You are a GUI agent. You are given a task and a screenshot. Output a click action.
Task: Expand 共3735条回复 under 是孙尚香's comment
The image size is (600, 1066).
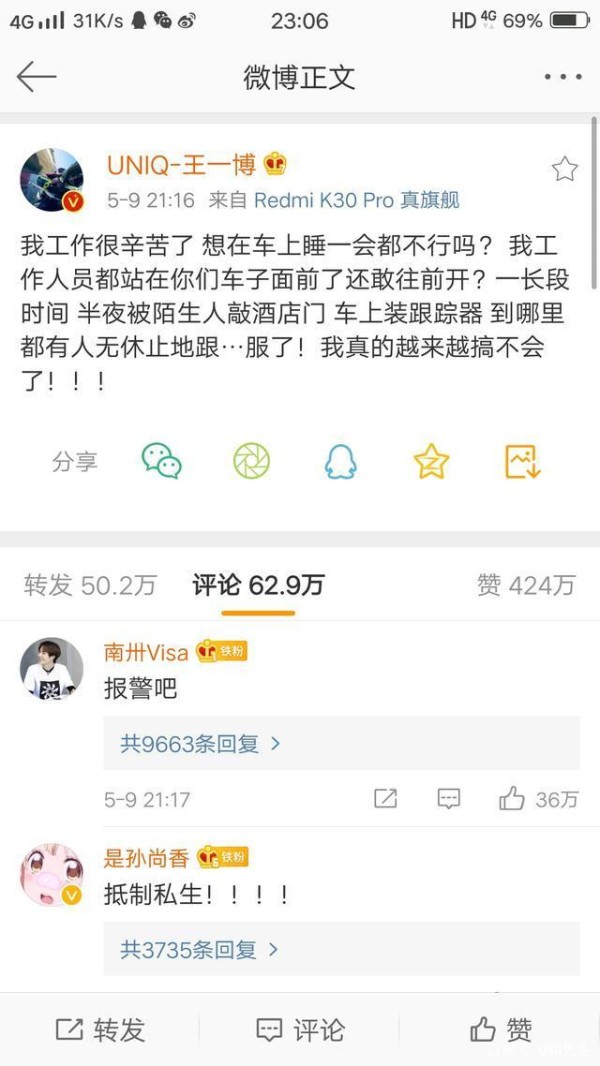341,949
